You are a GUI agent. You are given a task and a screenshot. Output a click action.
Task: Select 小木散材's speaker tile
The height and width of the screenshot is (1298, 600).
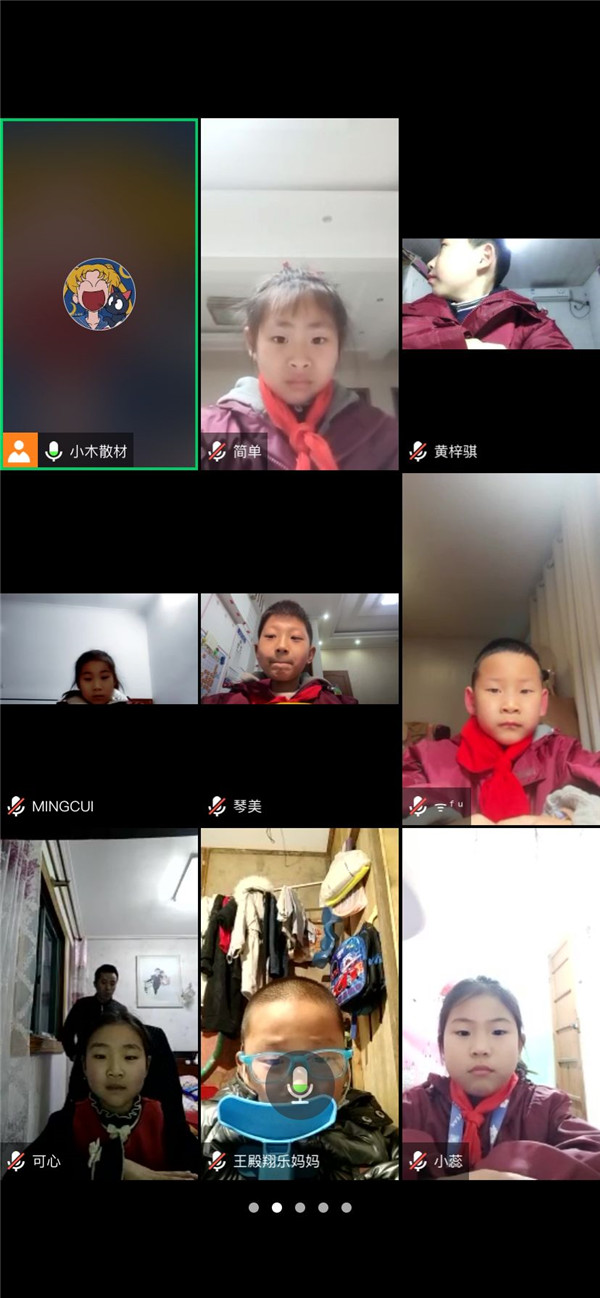[x=99, y=294]
